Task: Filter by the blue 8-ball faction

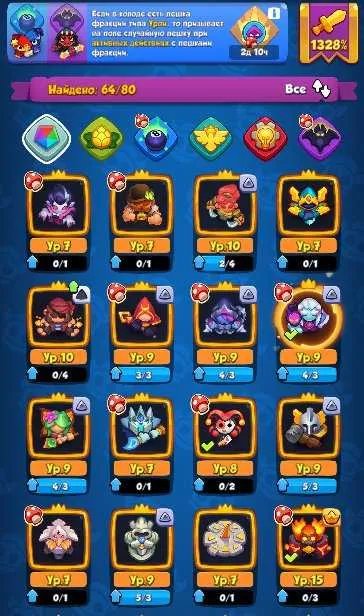Action: coord(156,139)
